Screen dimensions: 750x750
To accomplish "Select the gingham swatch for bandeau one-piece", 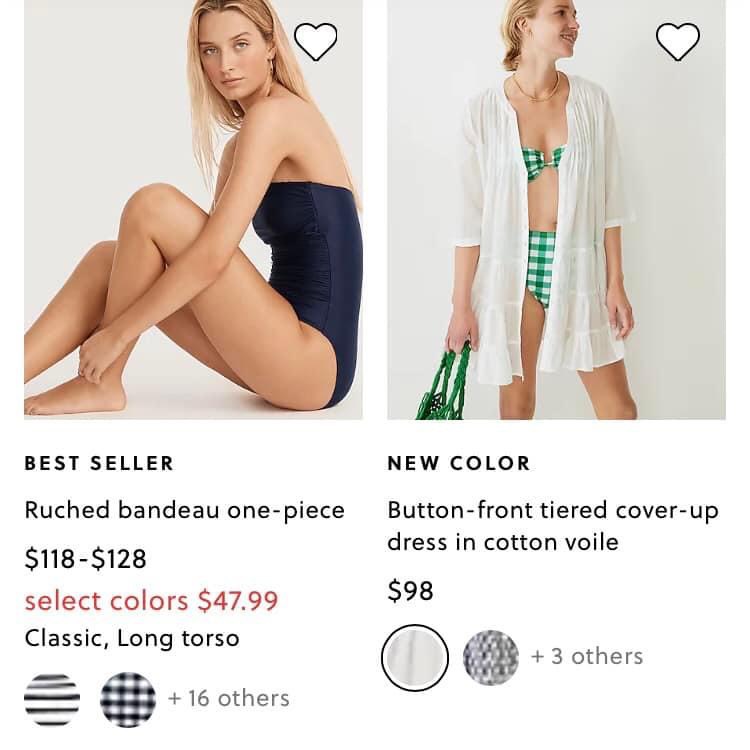I will click(x=129, y=698).
